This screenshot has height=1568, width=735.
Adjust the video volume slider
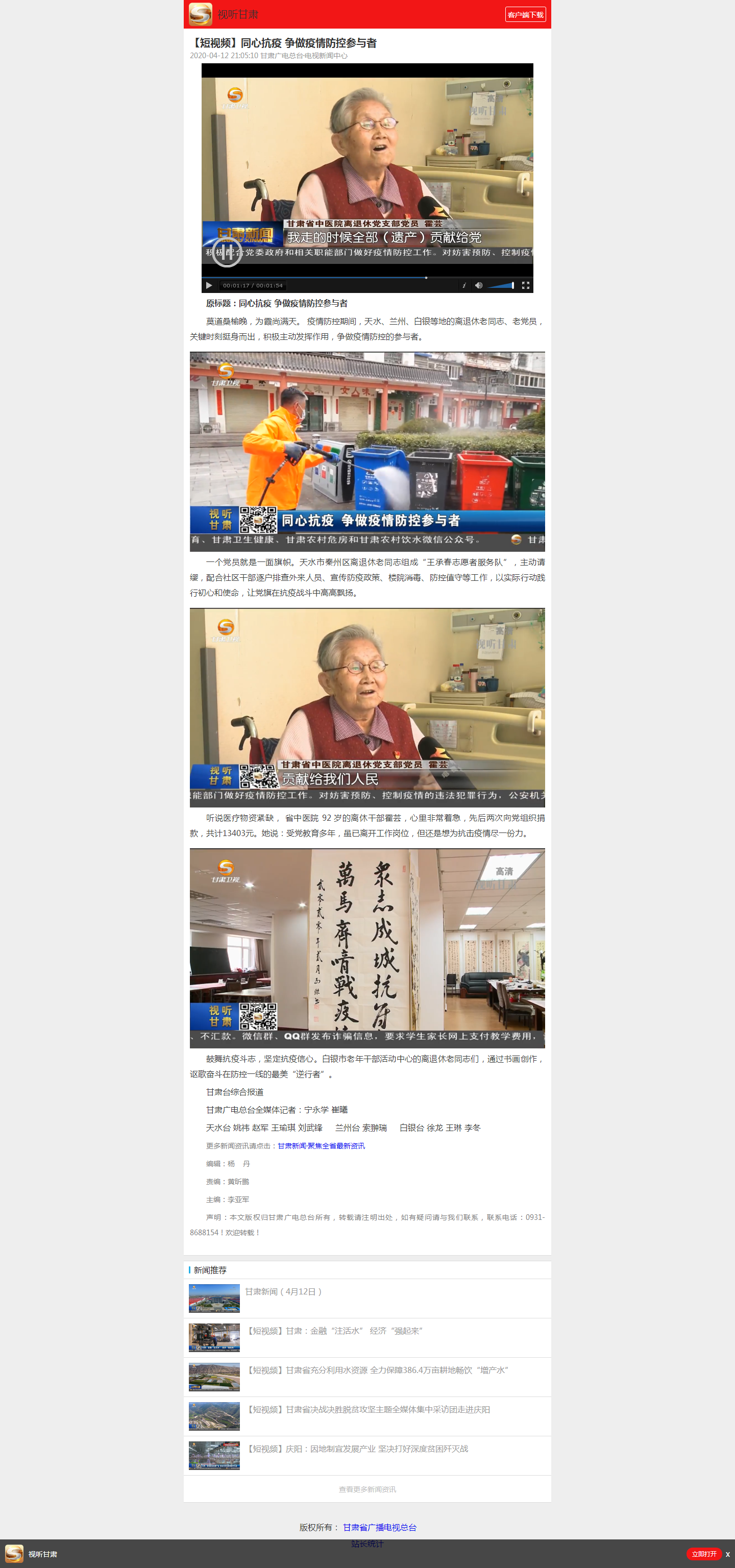point(501,285)
